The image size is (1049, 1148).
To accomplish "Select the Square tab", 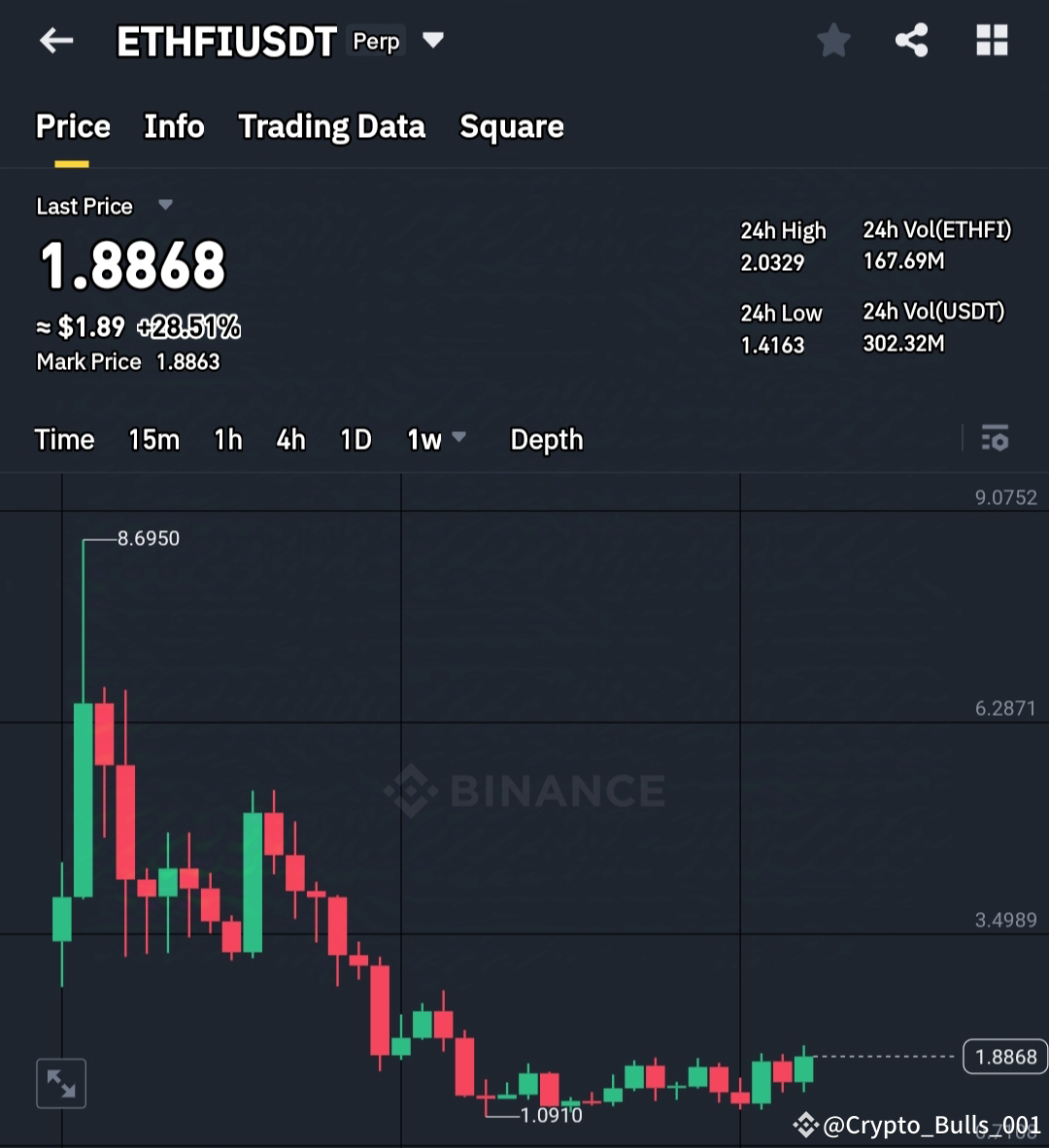I will point(512,126).
